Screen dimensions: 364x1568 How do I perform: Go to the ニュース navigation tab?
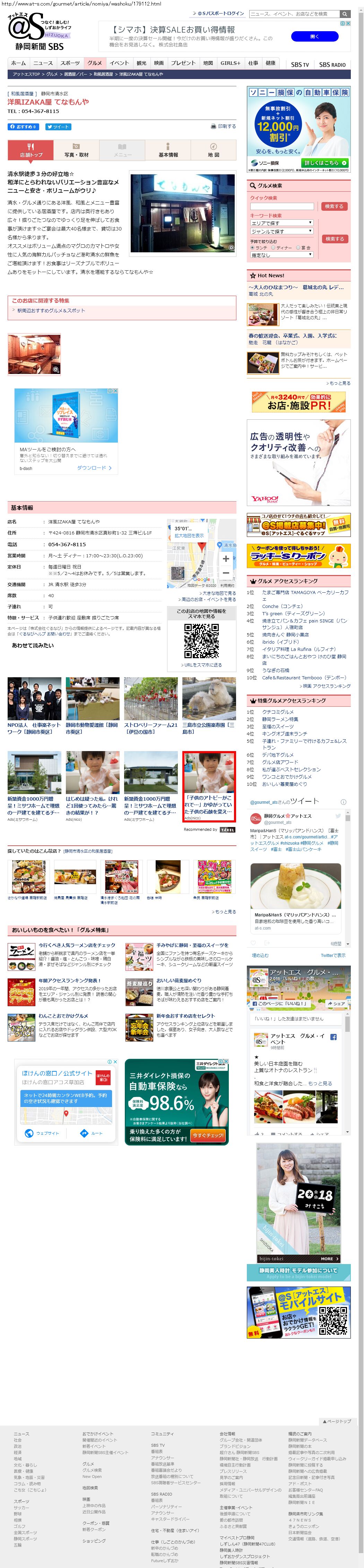[x=43, y=63]
